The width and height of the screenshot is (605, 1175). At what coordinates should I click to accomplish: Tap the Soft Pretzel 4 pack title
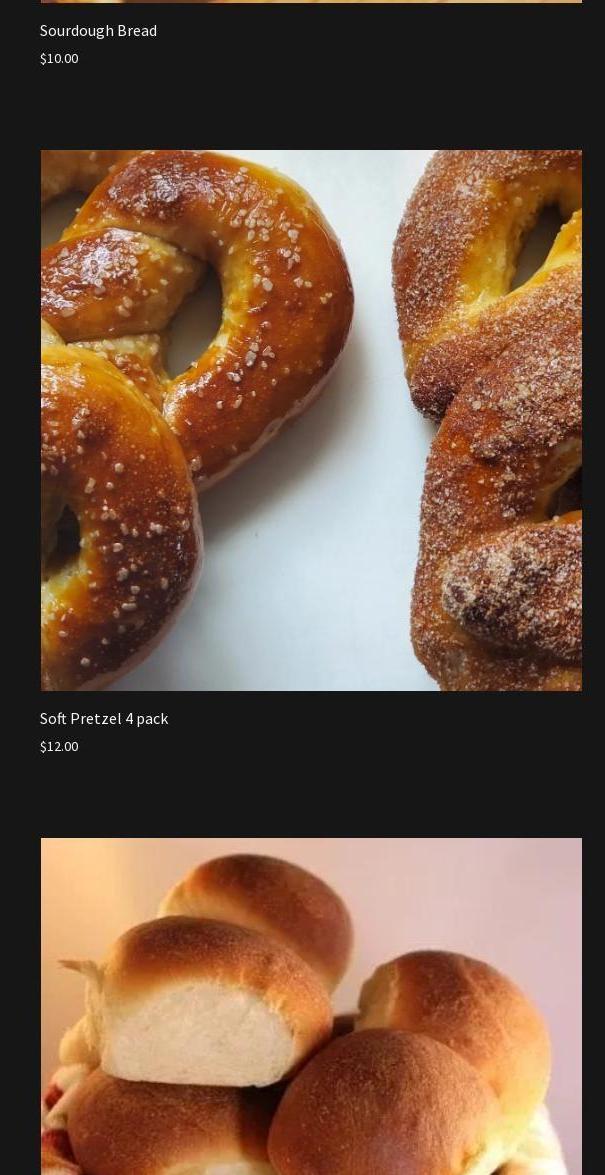[x=104, y=718]
